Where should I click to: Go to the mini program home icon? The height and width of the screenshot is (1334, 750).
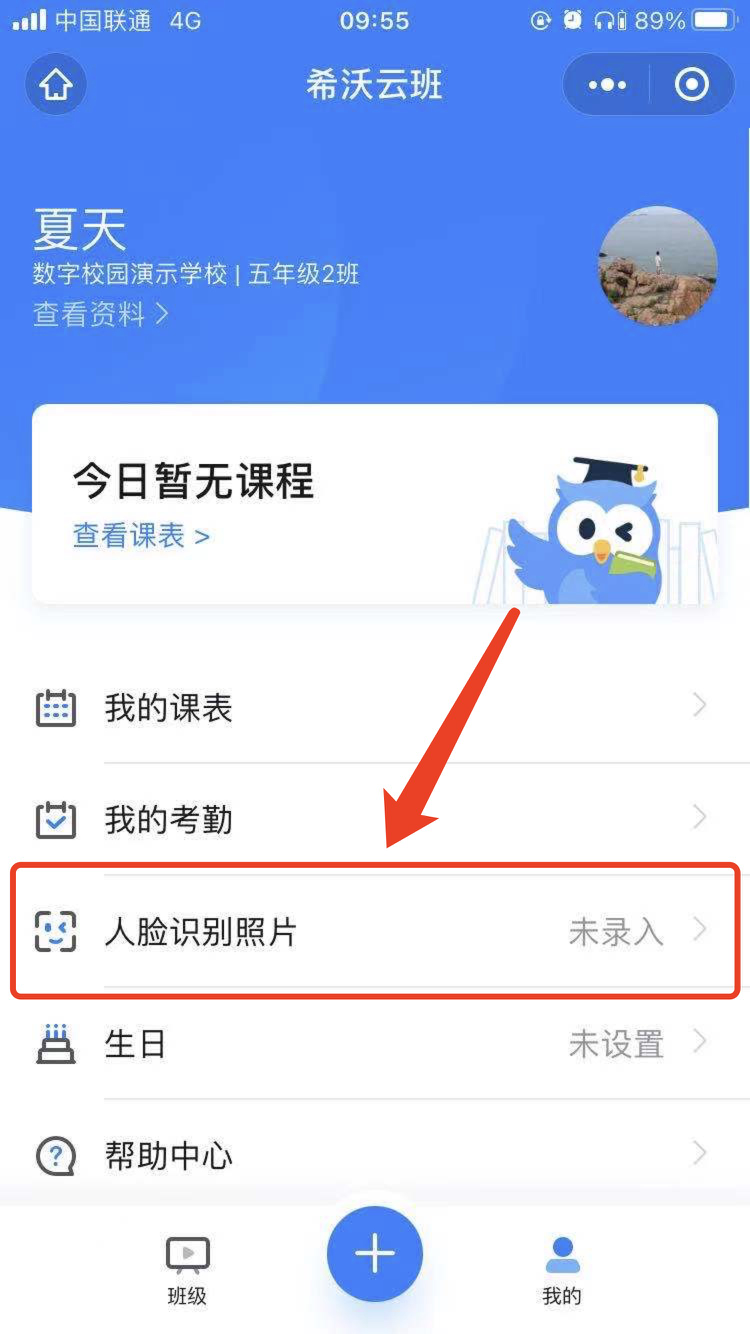pos(56,85)
